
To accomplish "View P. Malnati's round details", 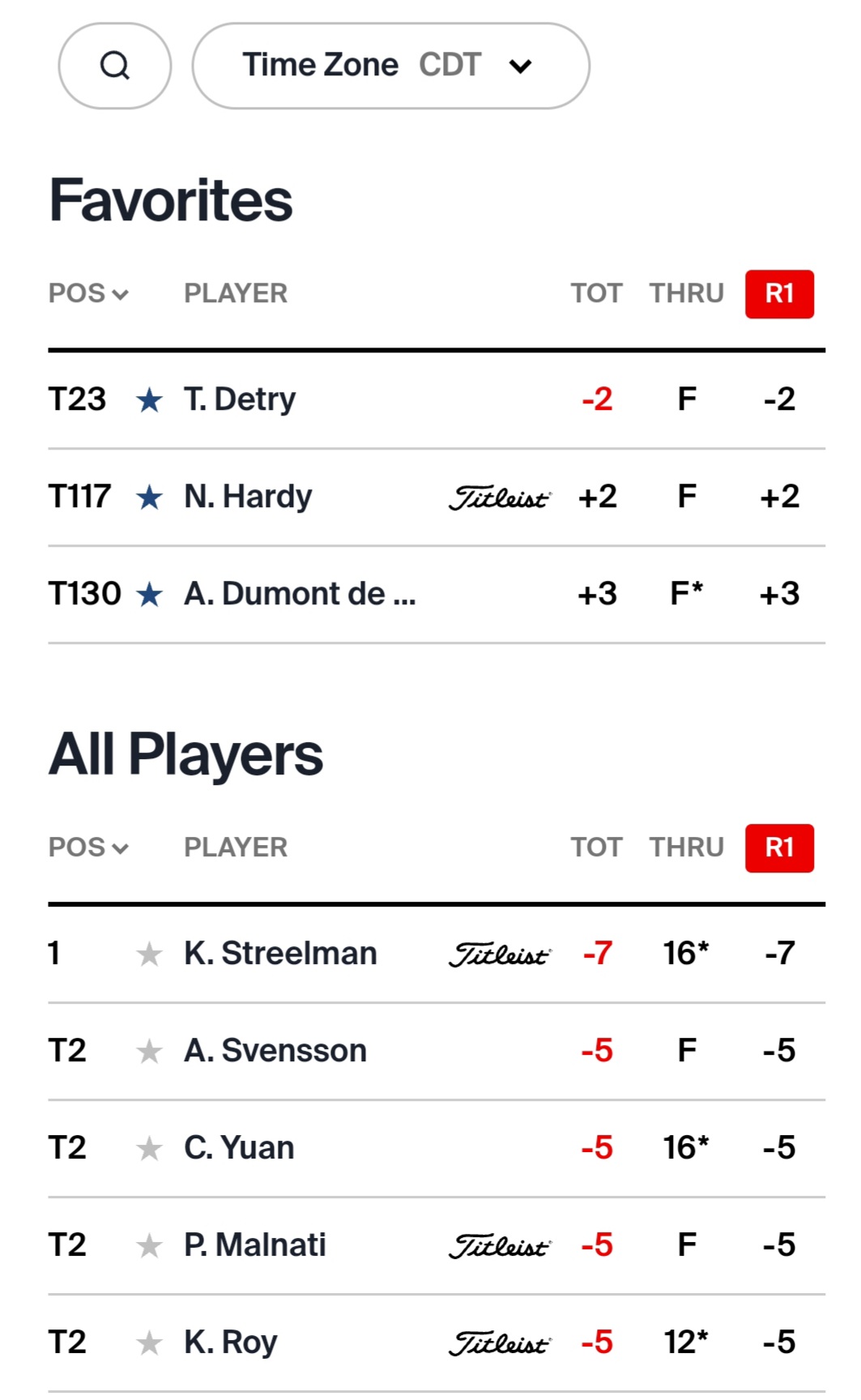I will coord(255,1245).
